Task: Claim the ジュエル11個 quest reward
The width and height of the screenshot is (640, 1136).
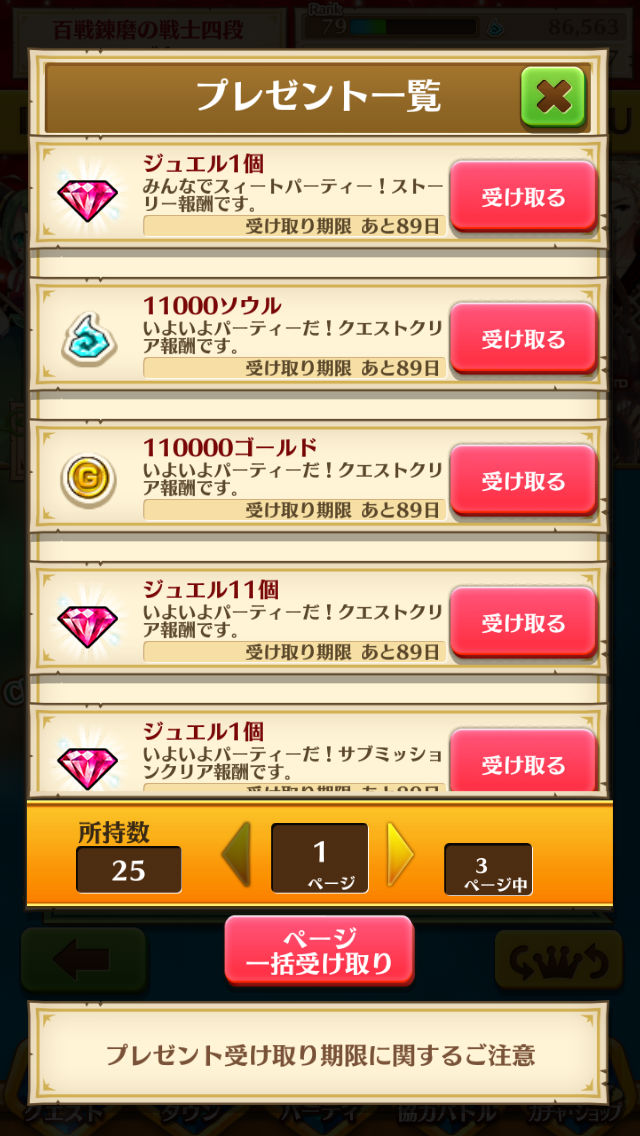Action: pyautogui.click(x=523, y=623)
